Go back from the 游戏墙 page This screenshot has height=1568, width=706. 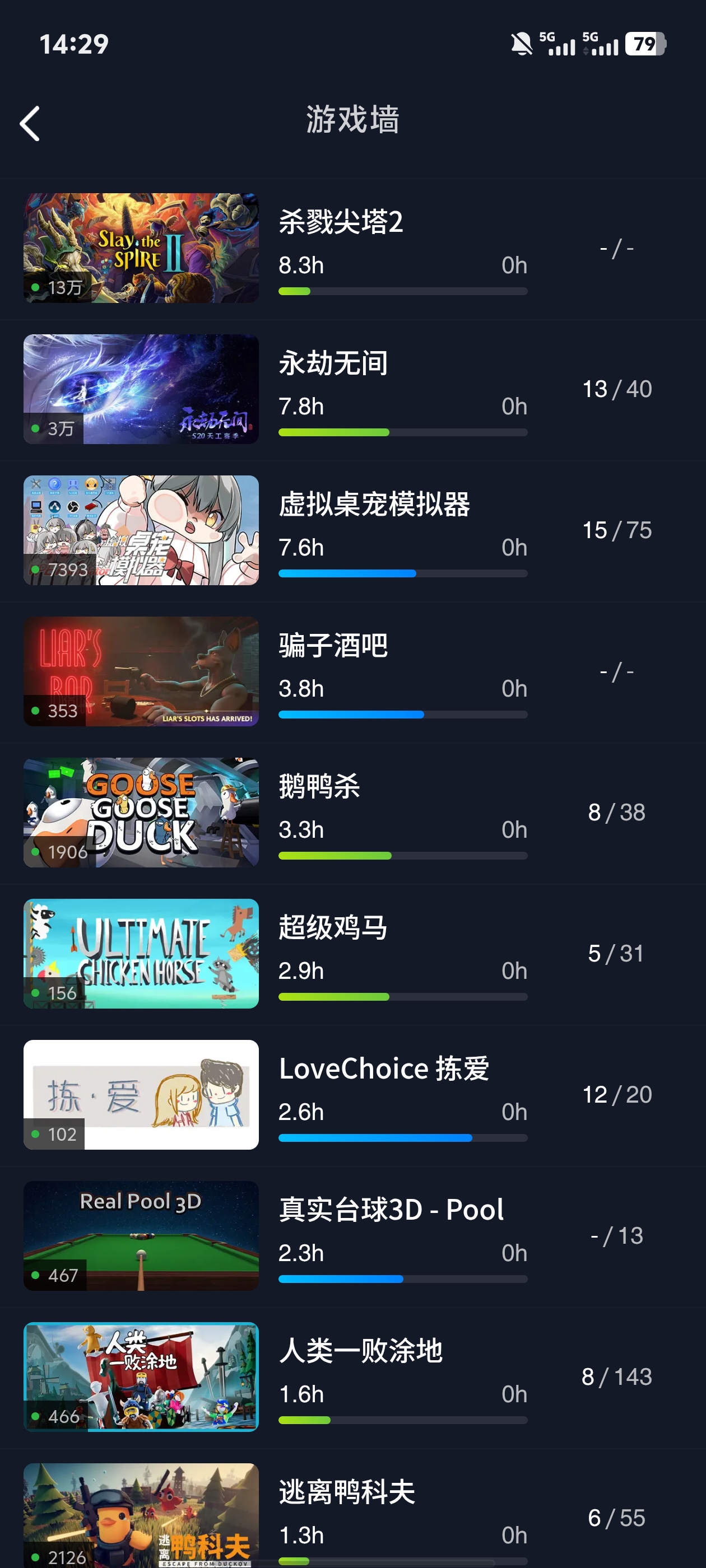[x=30, y=124]
